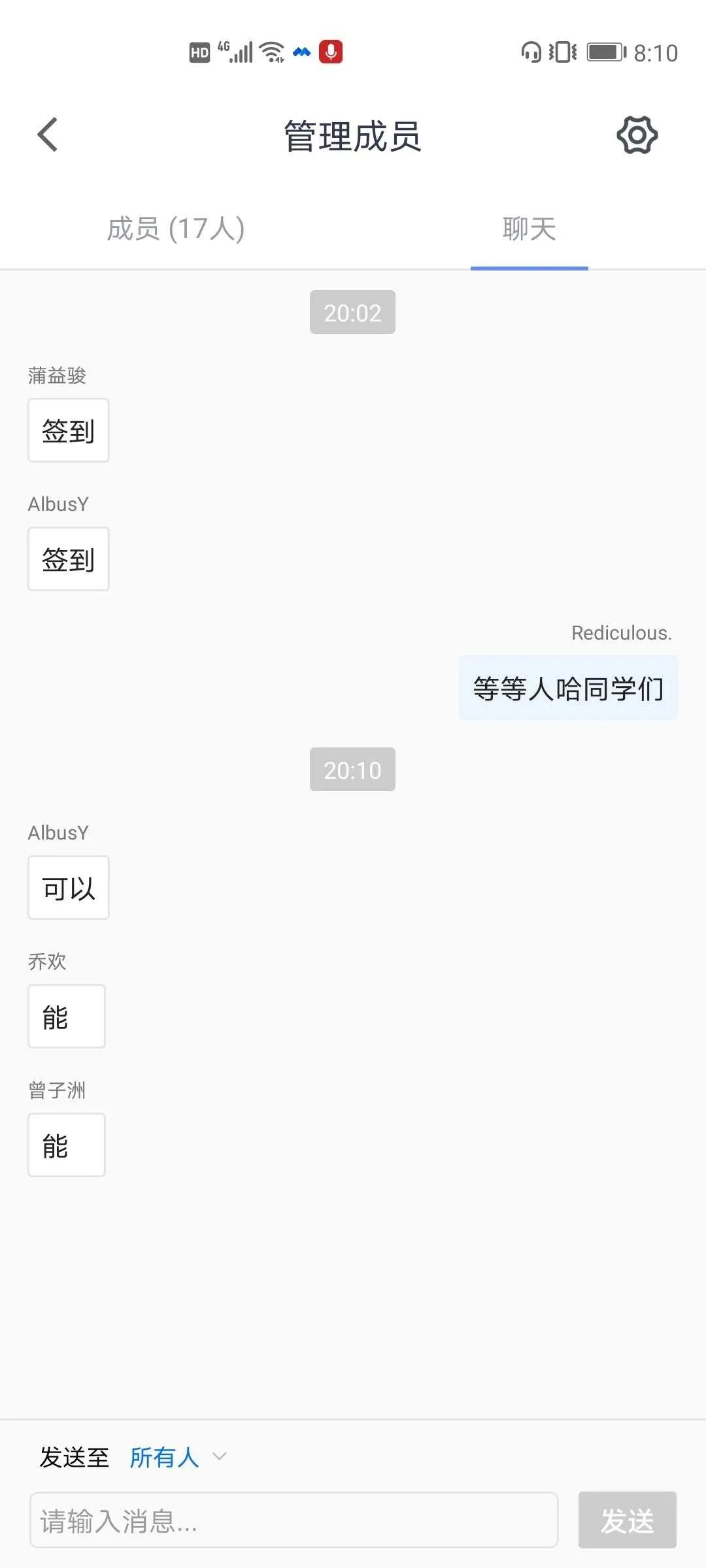Tap the 发送 send button
Screen dimensions: 706x1568
[x=626, y=1520]
